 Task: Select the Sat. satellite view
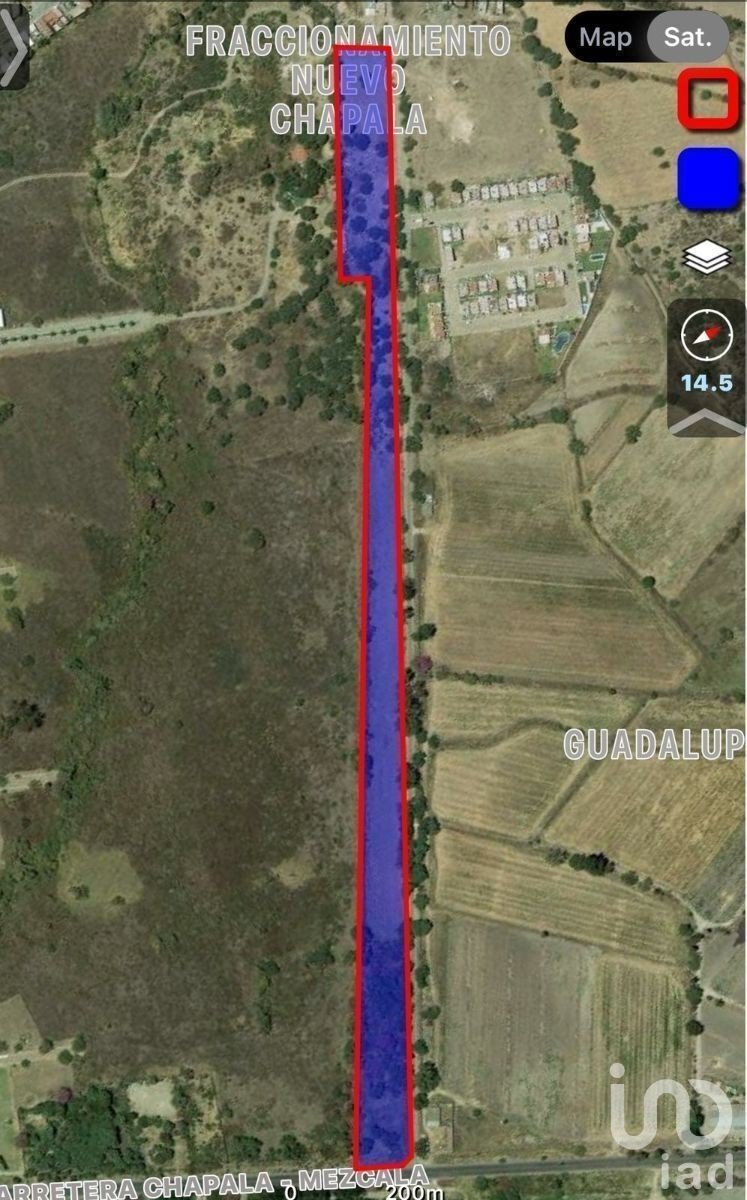point(688,38)
